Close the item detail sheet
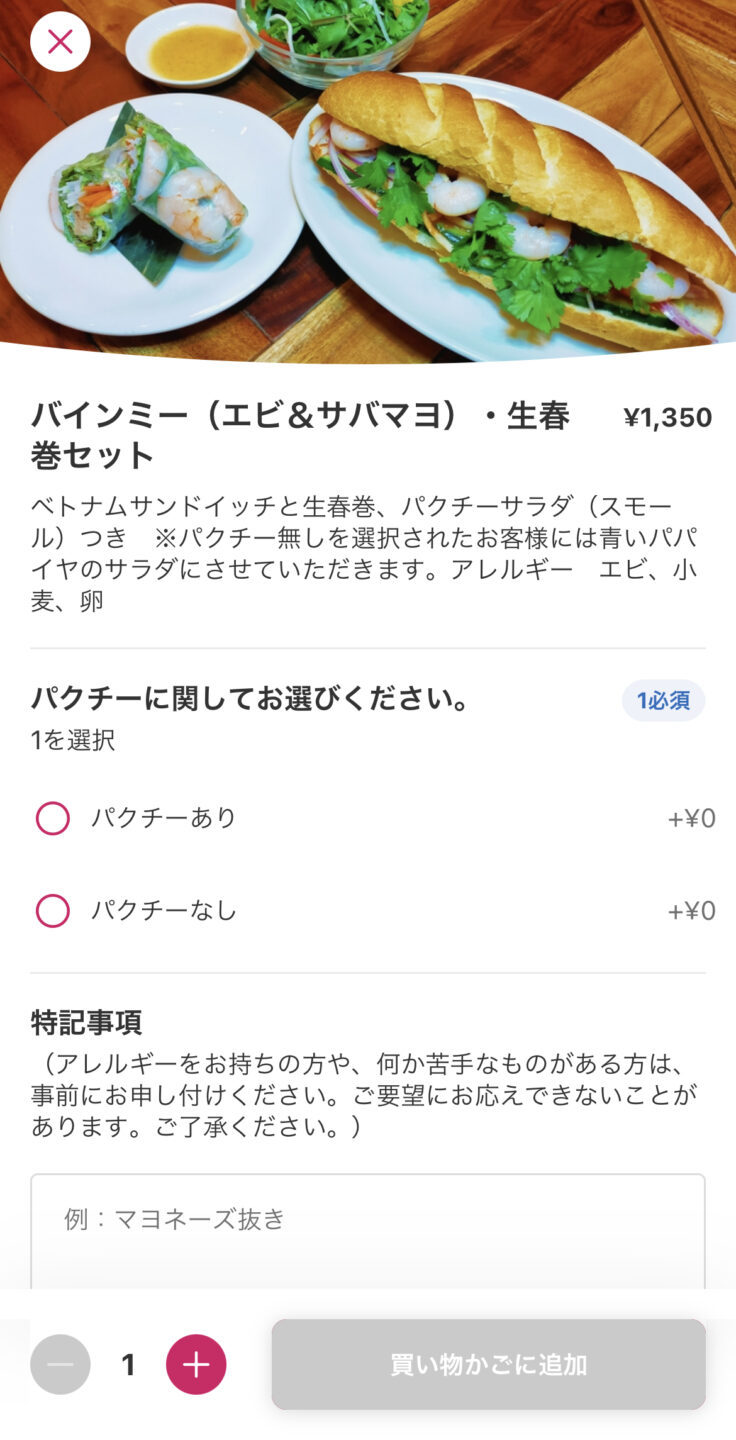 [x=60, y=42]
